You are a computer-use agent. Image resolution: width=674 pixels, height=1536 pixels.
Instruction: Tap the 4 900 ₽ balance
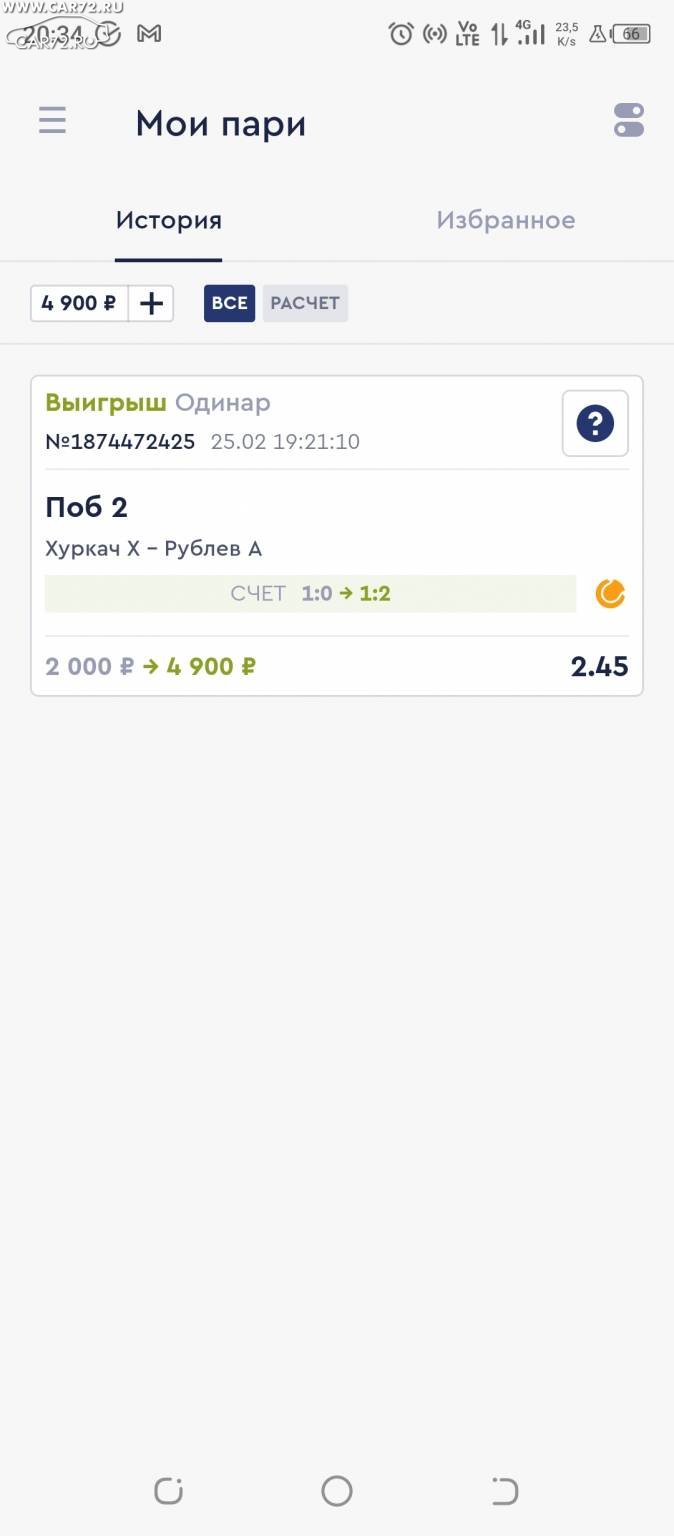click(79, 303)
